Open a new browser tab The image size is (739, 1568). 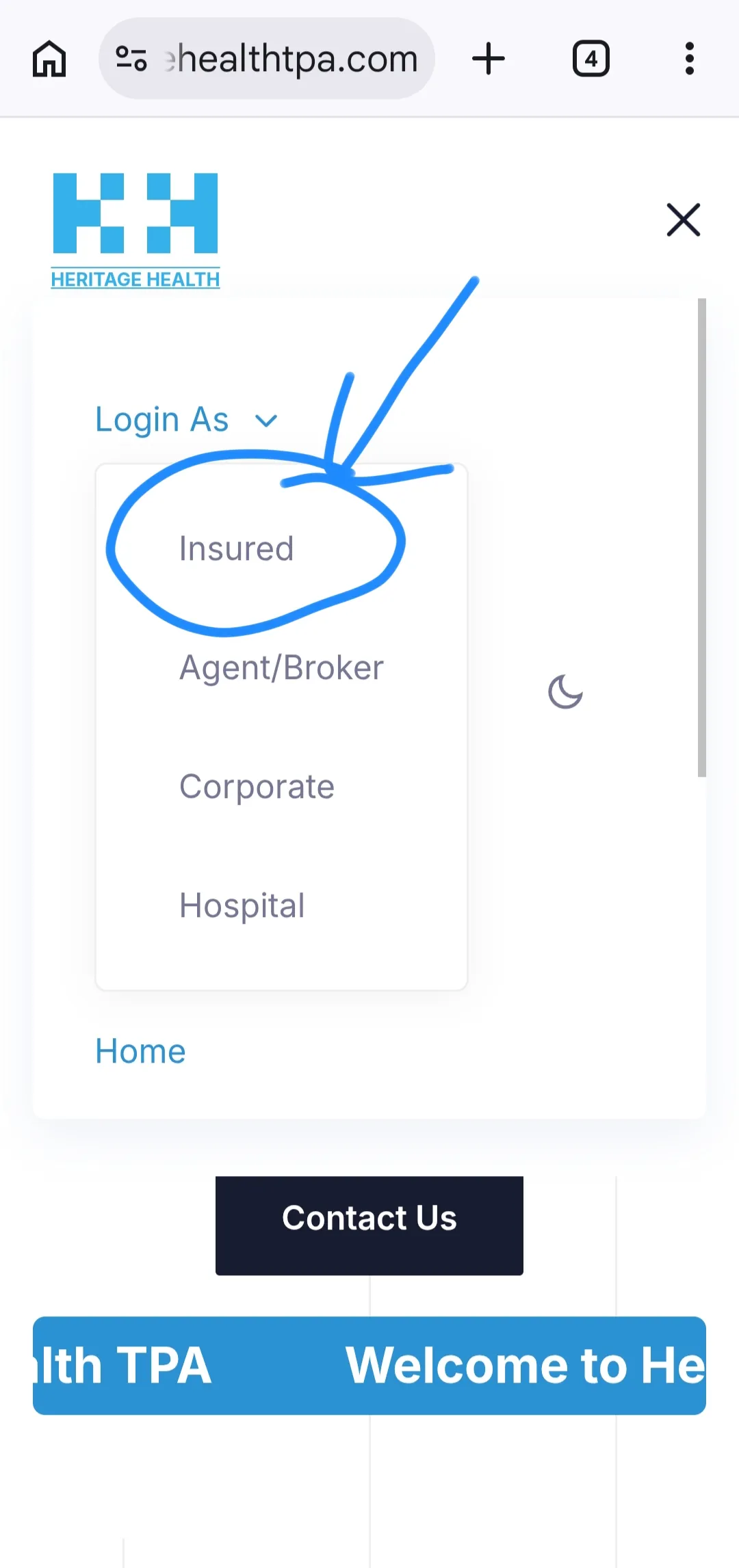click(489, 59)
